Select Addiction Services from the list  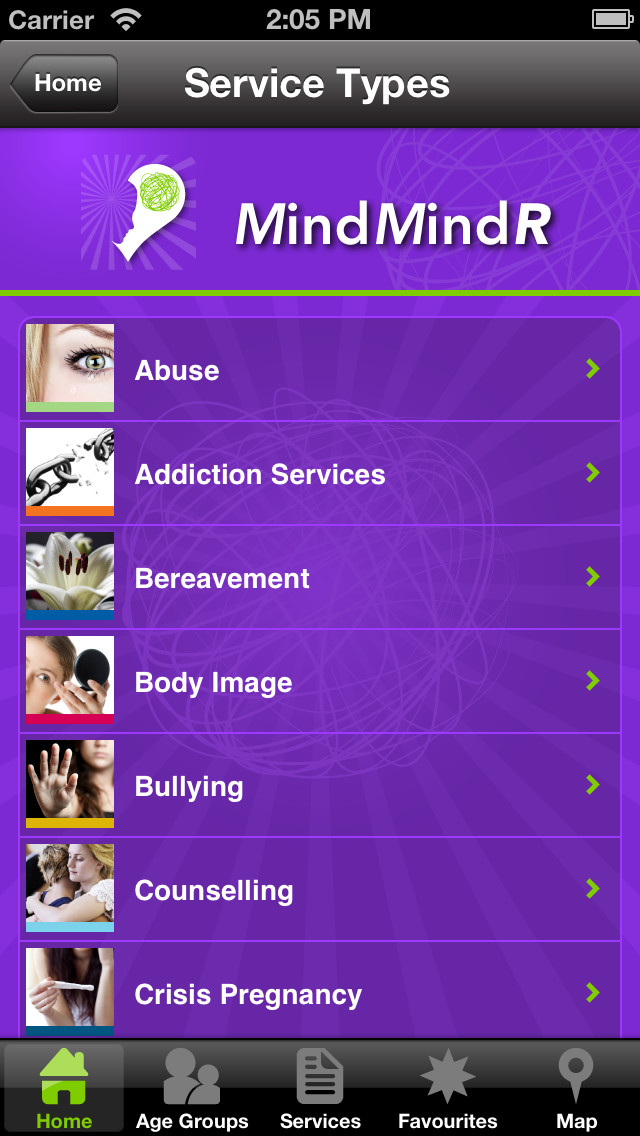[320, 474]
